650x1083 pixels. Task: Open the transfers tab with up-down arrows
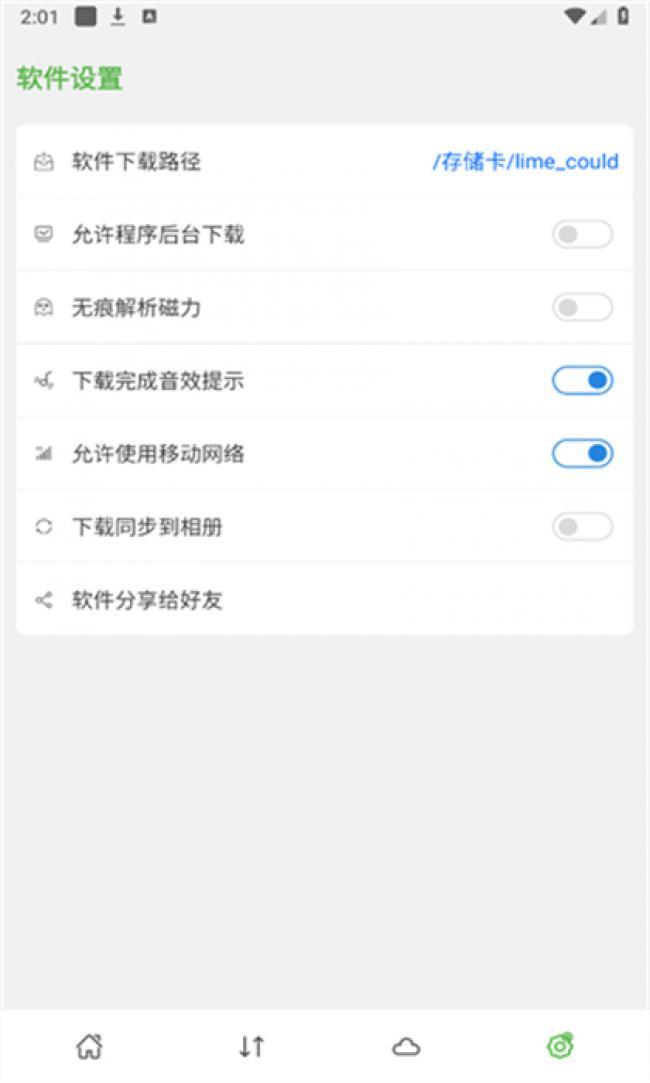pos(251,1046)
